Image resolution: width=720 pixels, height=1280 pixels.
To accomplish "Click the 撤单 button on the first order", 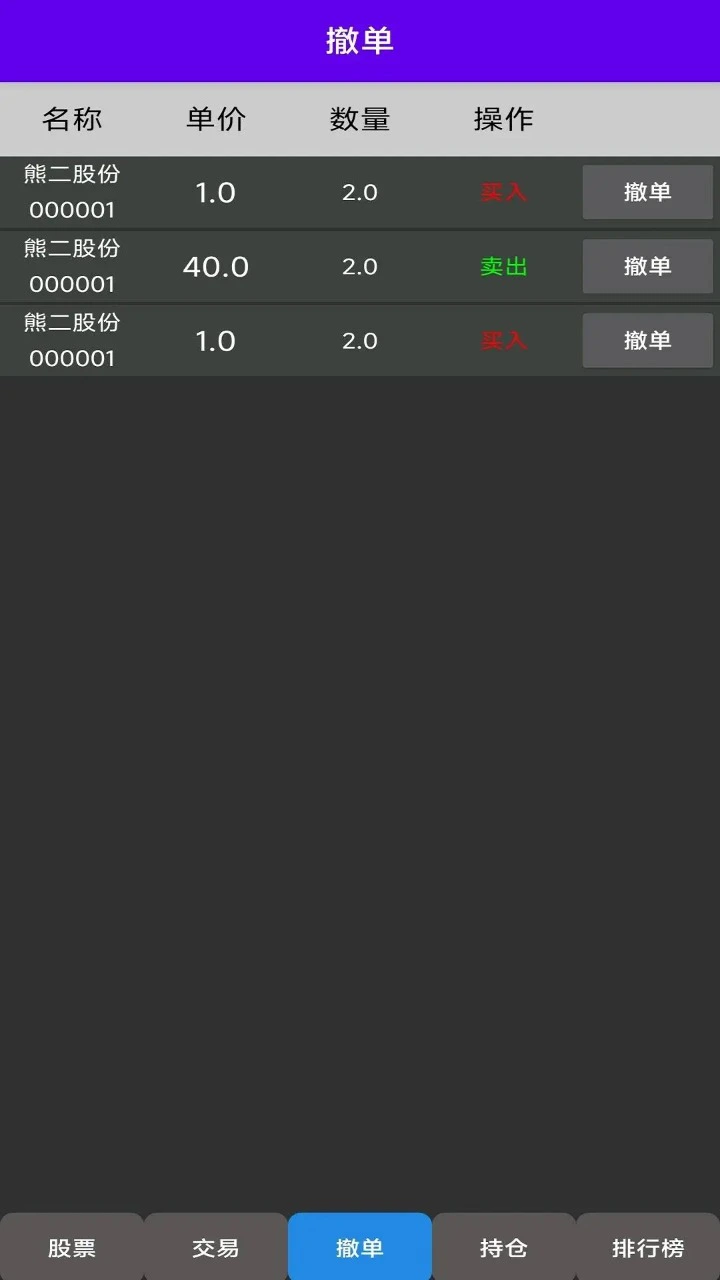I will pyautogui.click(x=647, y=192).
